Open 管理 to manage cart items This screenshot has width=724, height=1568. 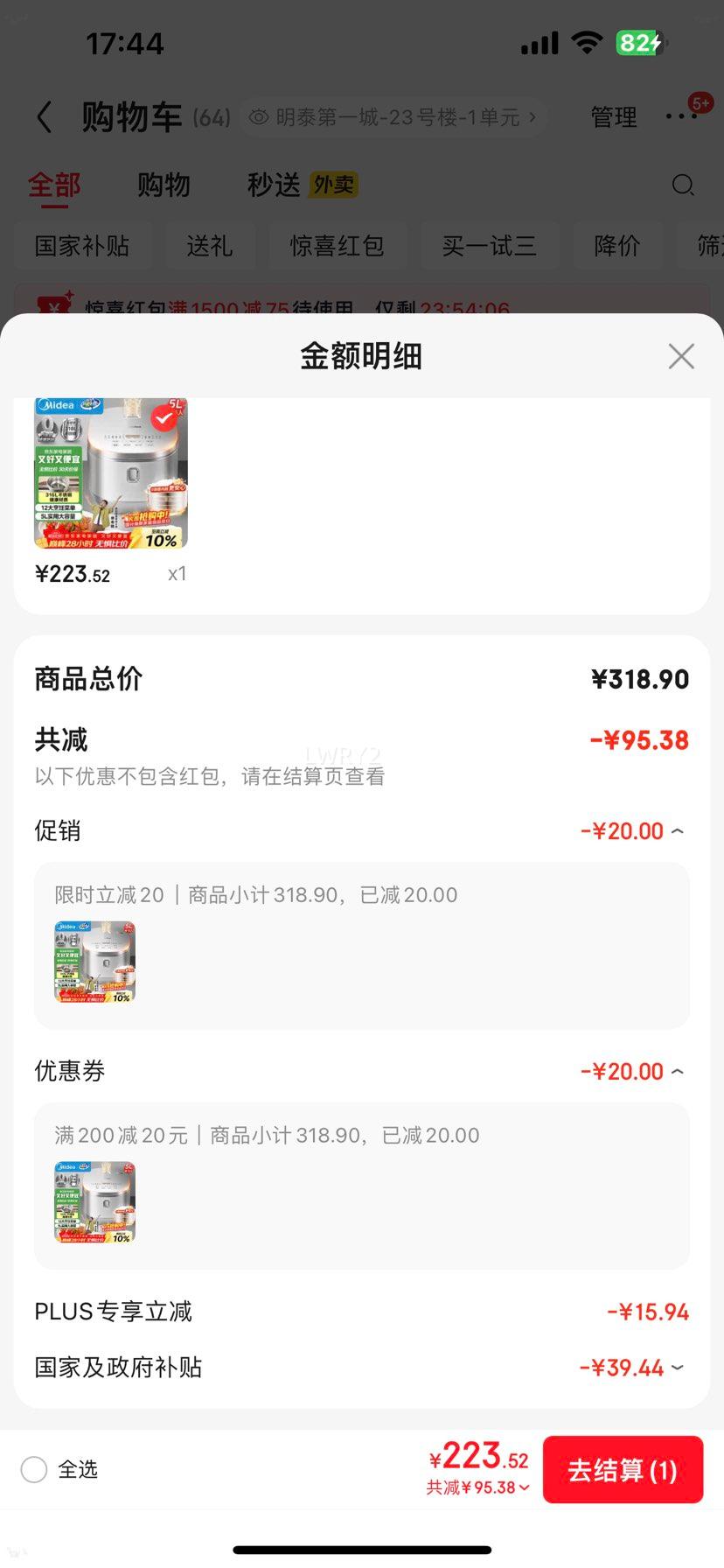pos(614,116)
